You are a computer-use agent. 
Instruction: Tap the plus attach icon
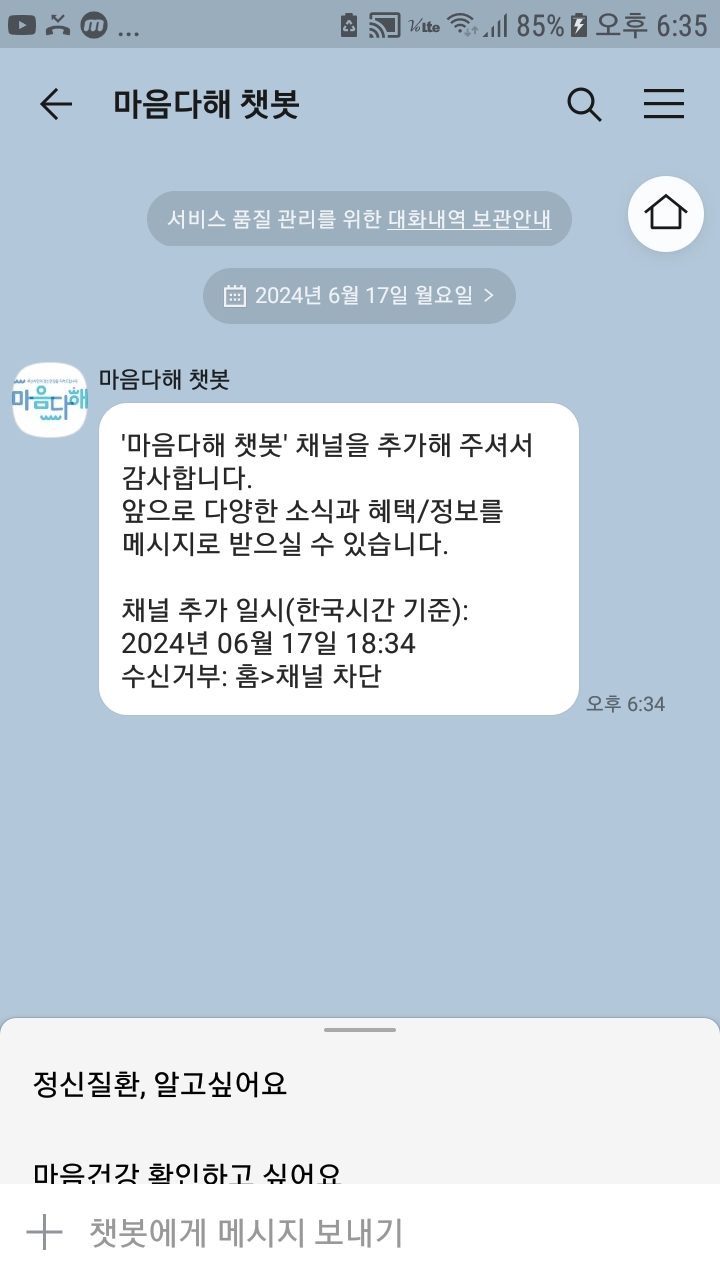pos(44,1232)
